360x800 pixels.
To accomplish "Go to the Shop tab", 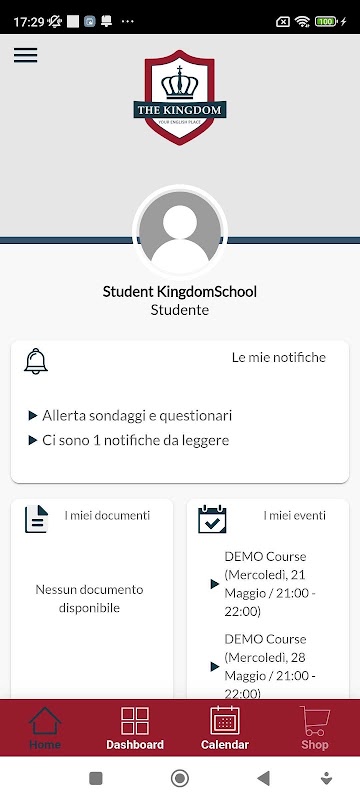I will (x=315, y=728).
